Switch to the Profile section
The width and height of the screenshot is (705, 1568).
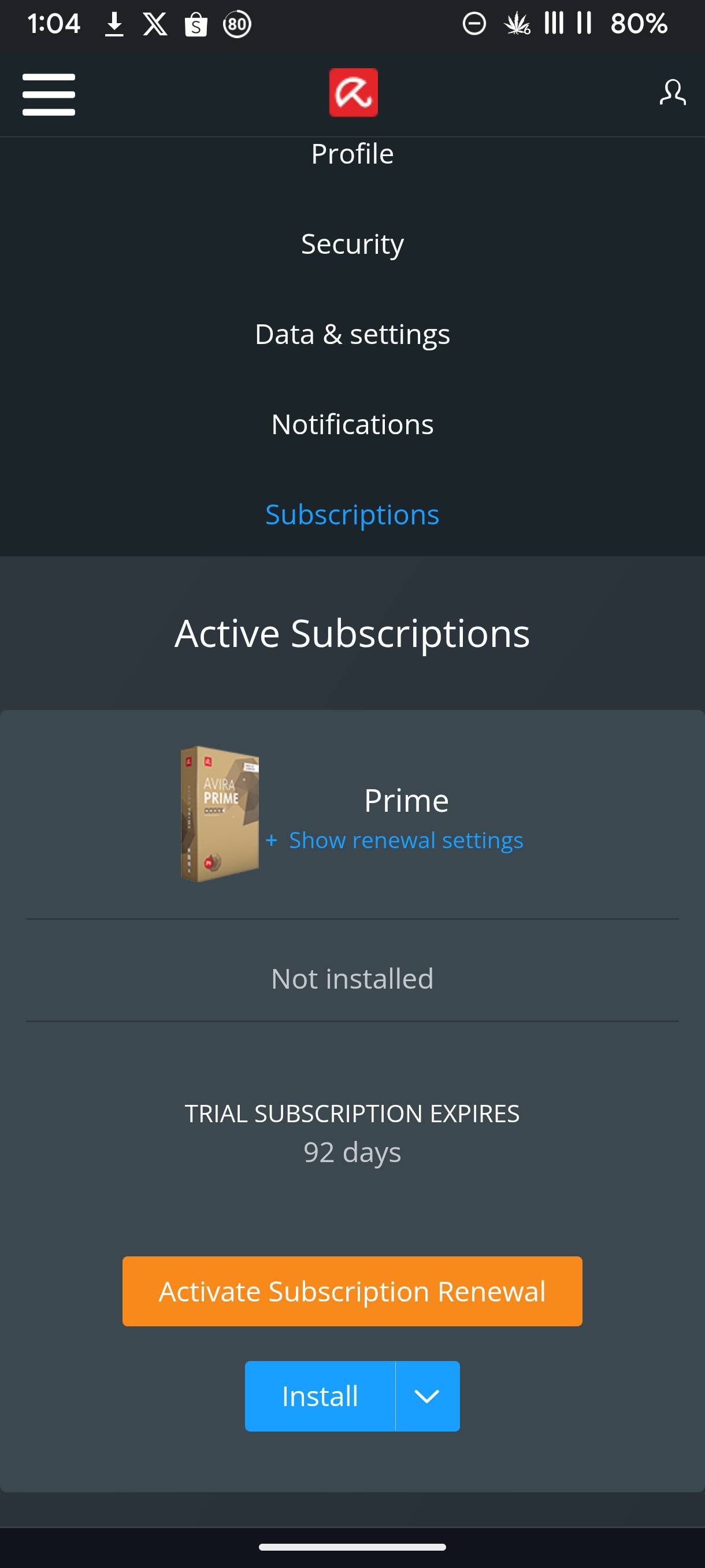pos(352,154)
